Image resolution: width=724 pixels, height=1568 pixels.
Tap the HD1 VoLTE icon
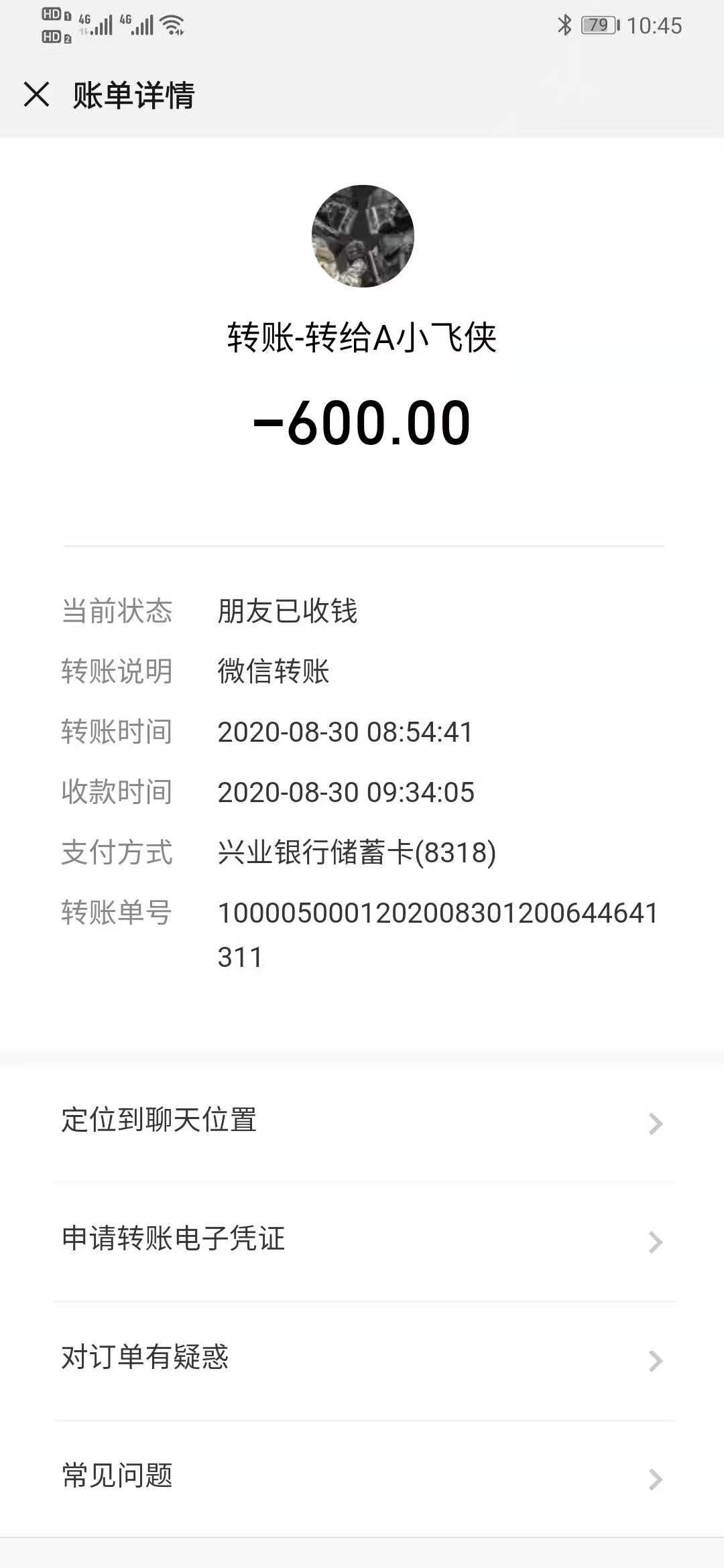pos(51,13)
